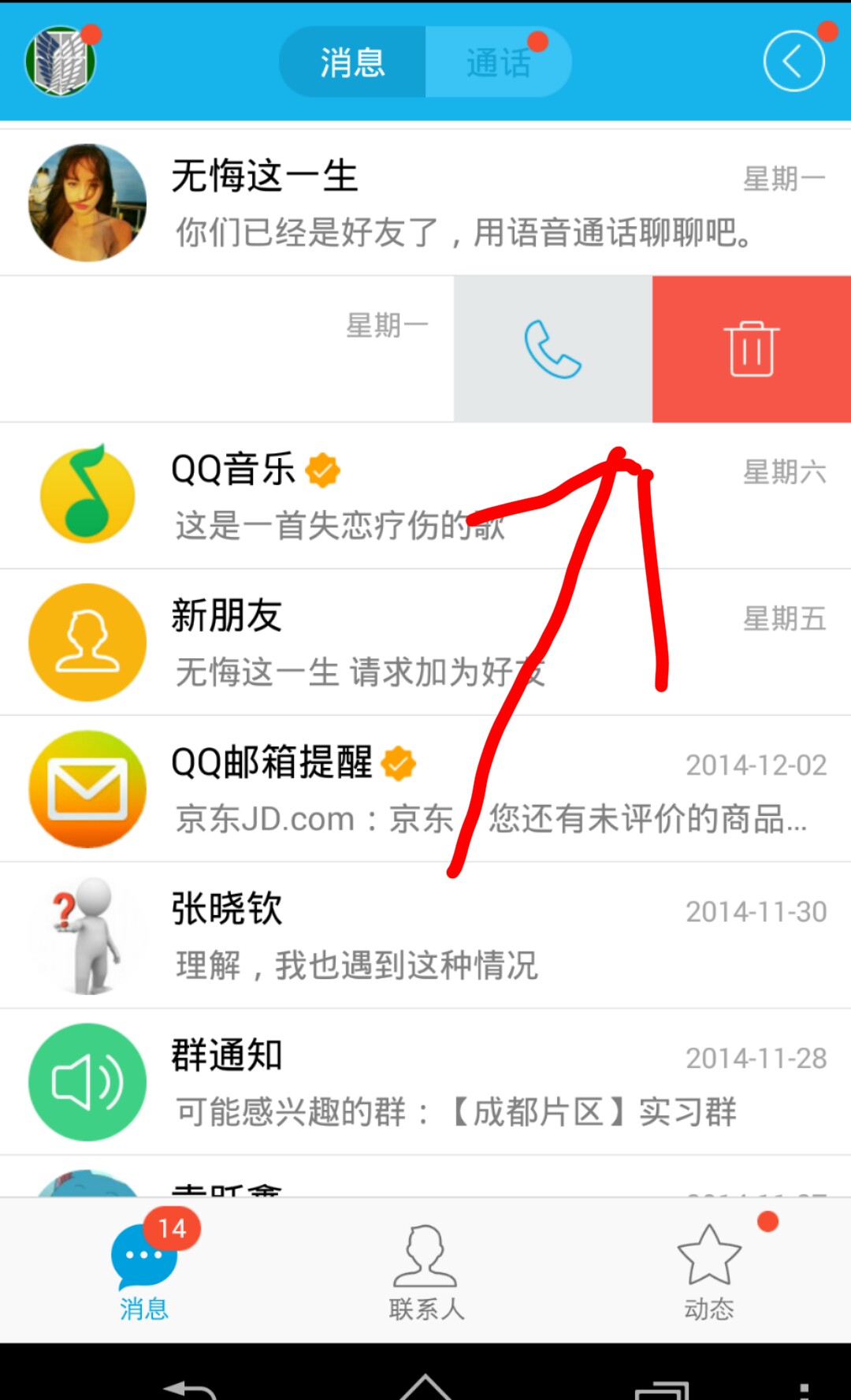Open the 群通知 group notifications
851x1400 pixels.
[x=425, y=1082]
